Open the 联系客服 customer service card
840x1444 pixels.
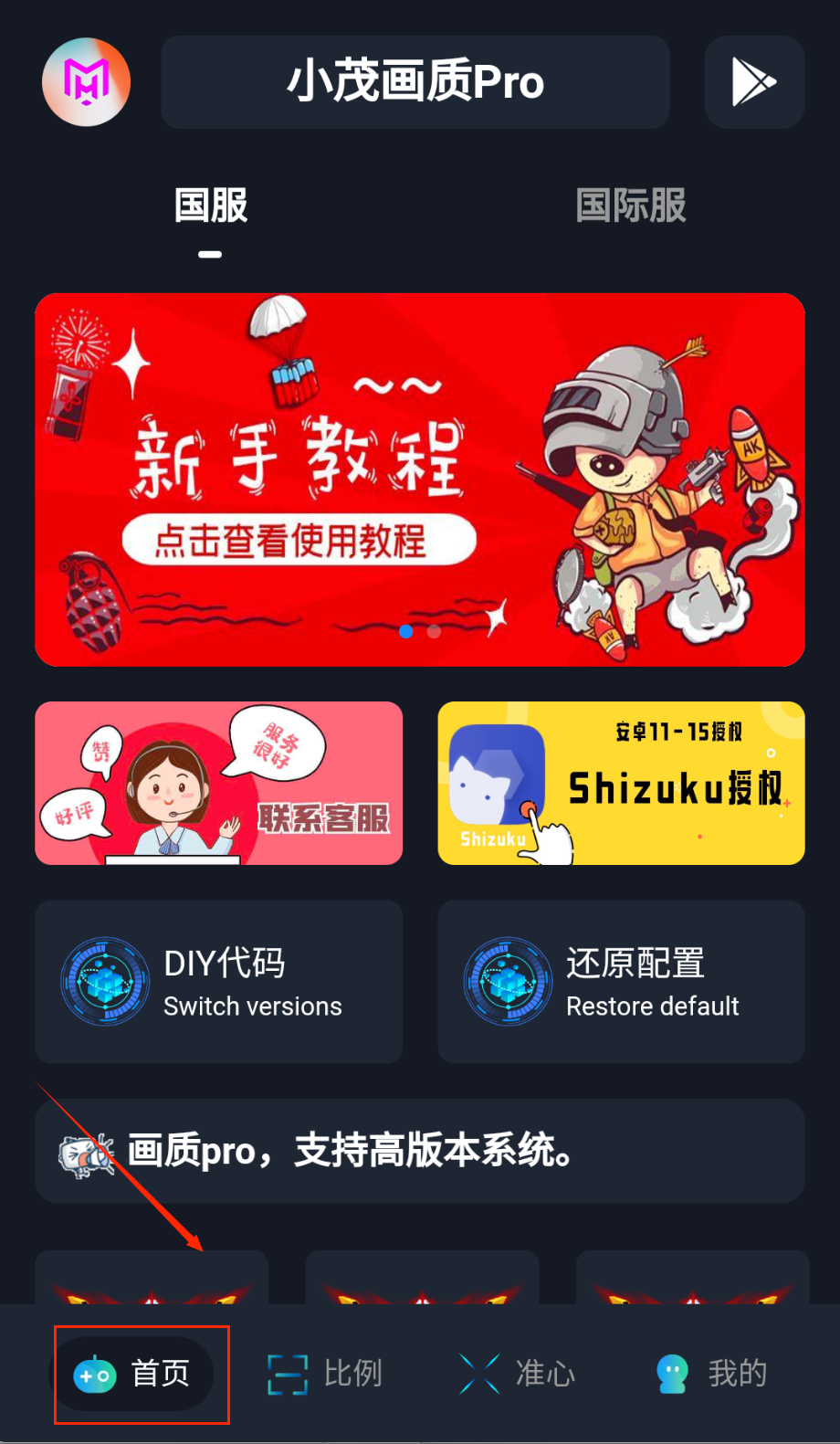pos(219,783)
